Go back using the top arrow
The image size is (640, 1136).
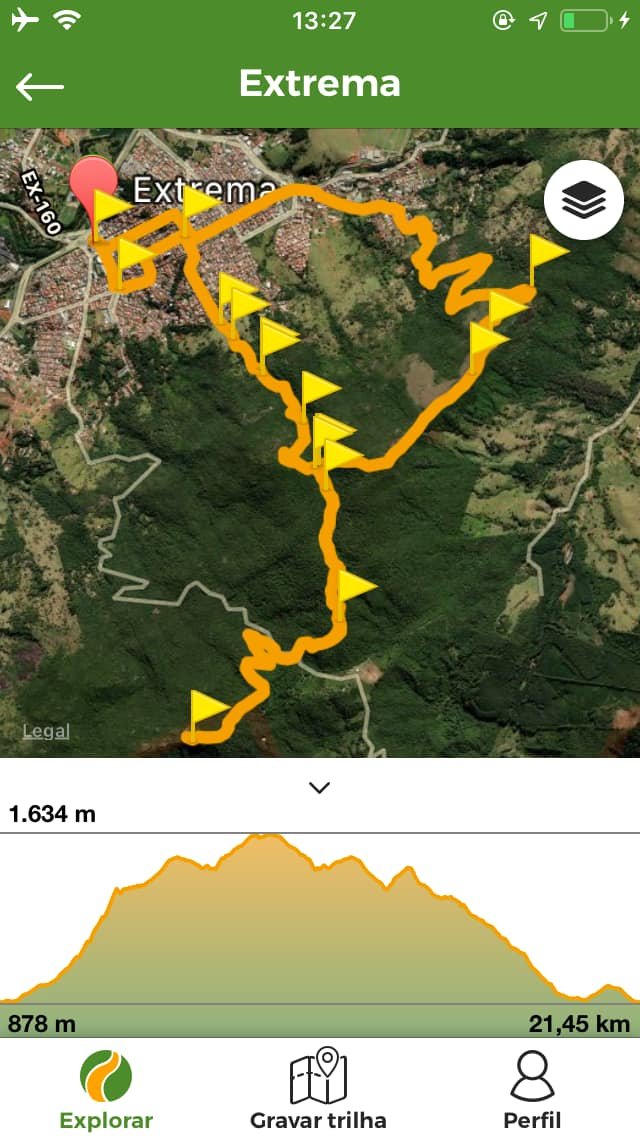pyautogui.click(x=40, y=86)
